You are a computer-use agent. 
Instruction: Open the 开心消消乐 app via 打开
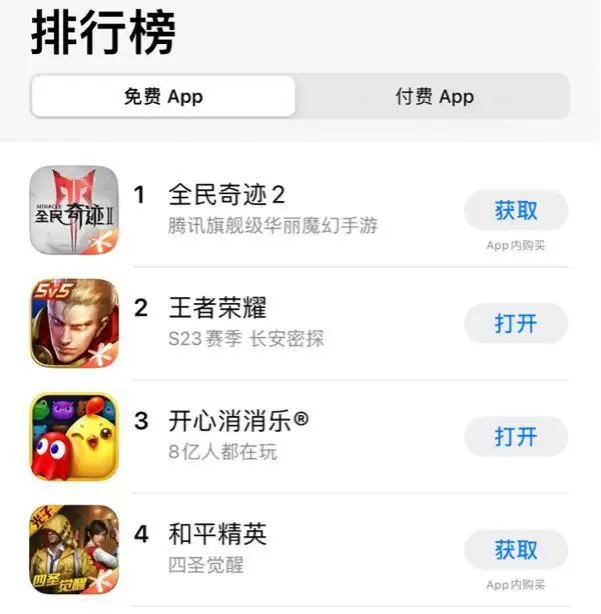click(515, 436)
